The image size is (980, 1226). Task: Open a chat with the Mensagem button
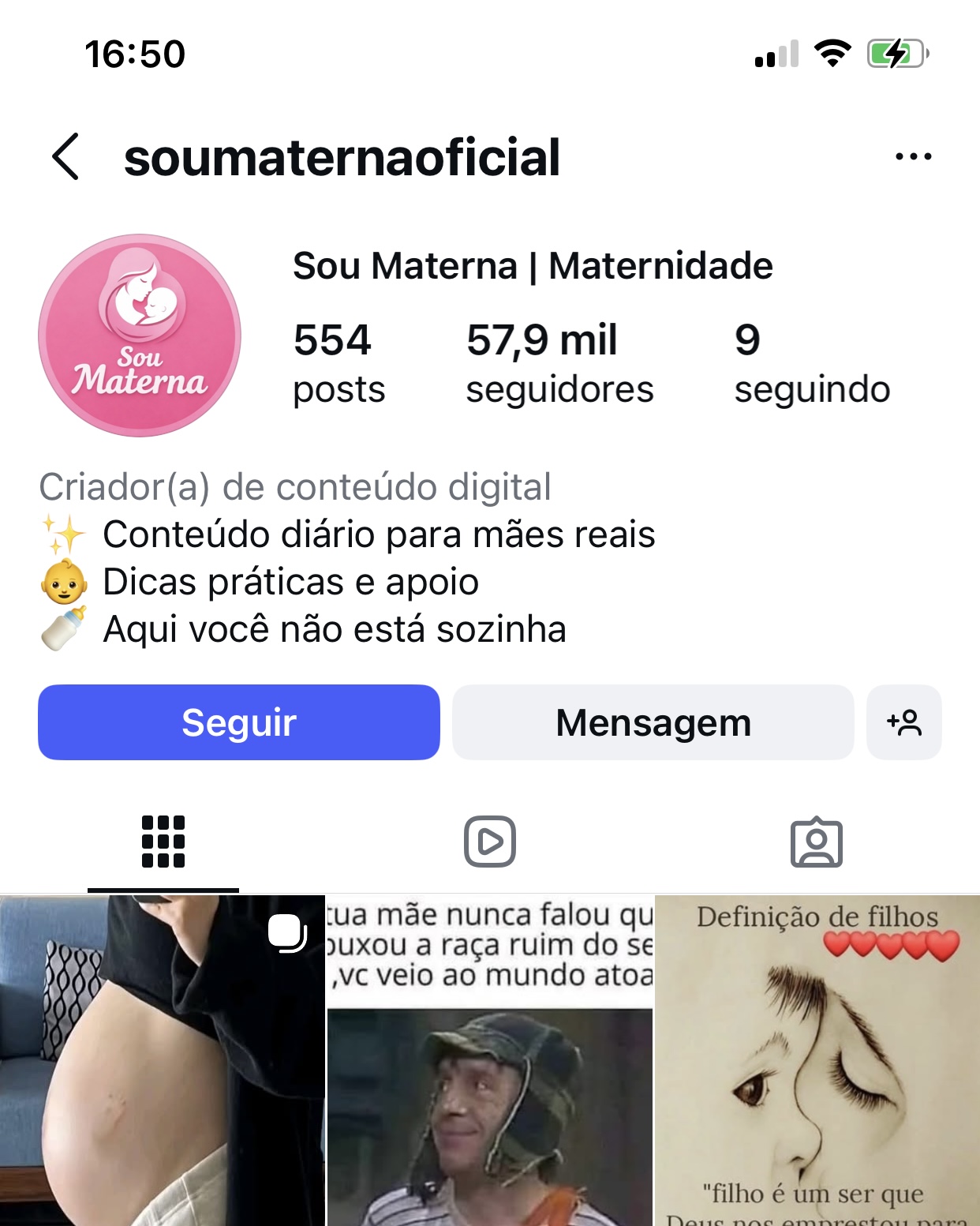[x=653, y=722]
